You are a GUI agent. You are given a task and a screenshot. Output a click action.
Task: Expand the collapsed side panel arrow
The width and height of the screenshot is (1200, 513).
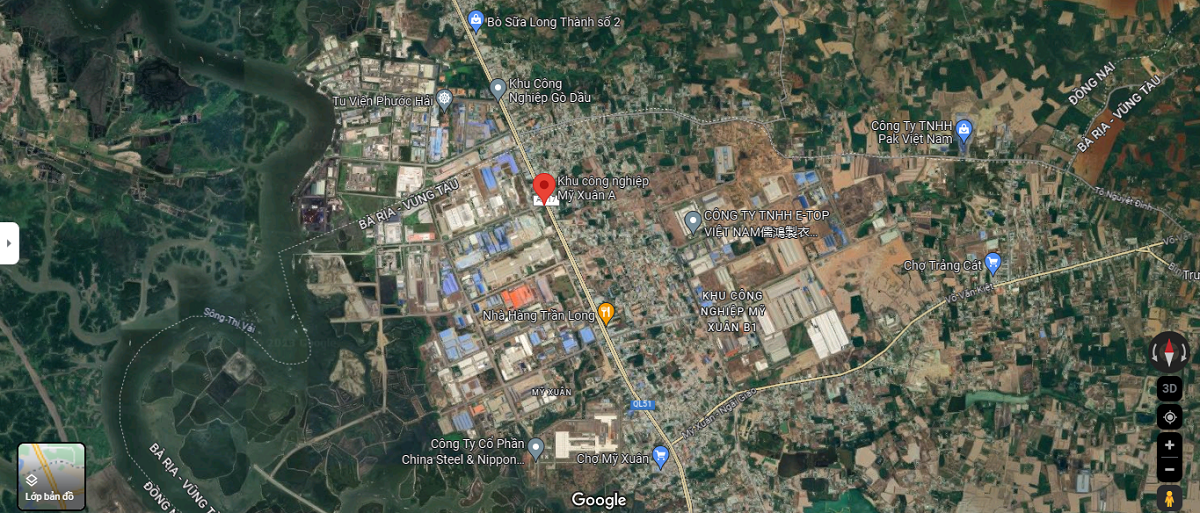point(9,243)
